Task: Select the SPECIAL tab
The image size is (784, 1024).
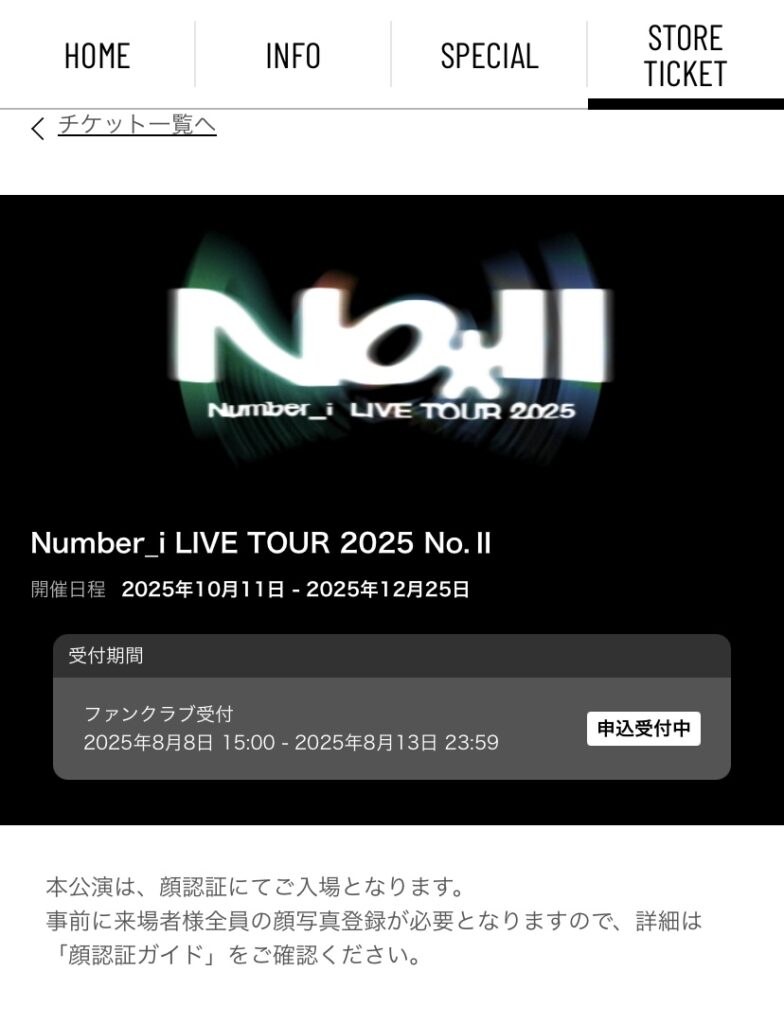Action: coord(489,55)
